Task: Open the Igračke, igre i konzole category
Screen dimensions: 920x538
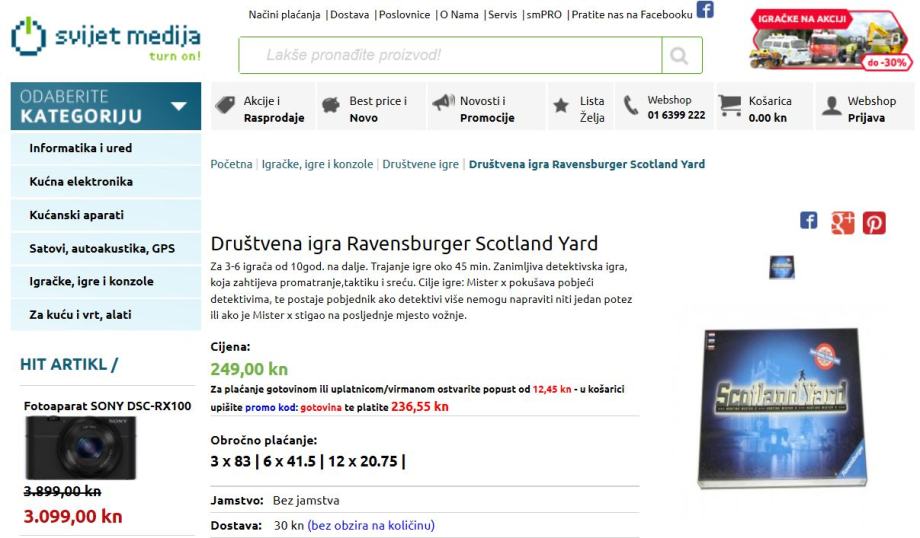Action: [x=91, y=281]
